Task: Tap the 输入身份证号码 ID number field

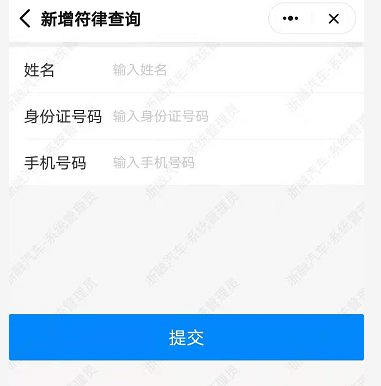Action: point(238,116)
